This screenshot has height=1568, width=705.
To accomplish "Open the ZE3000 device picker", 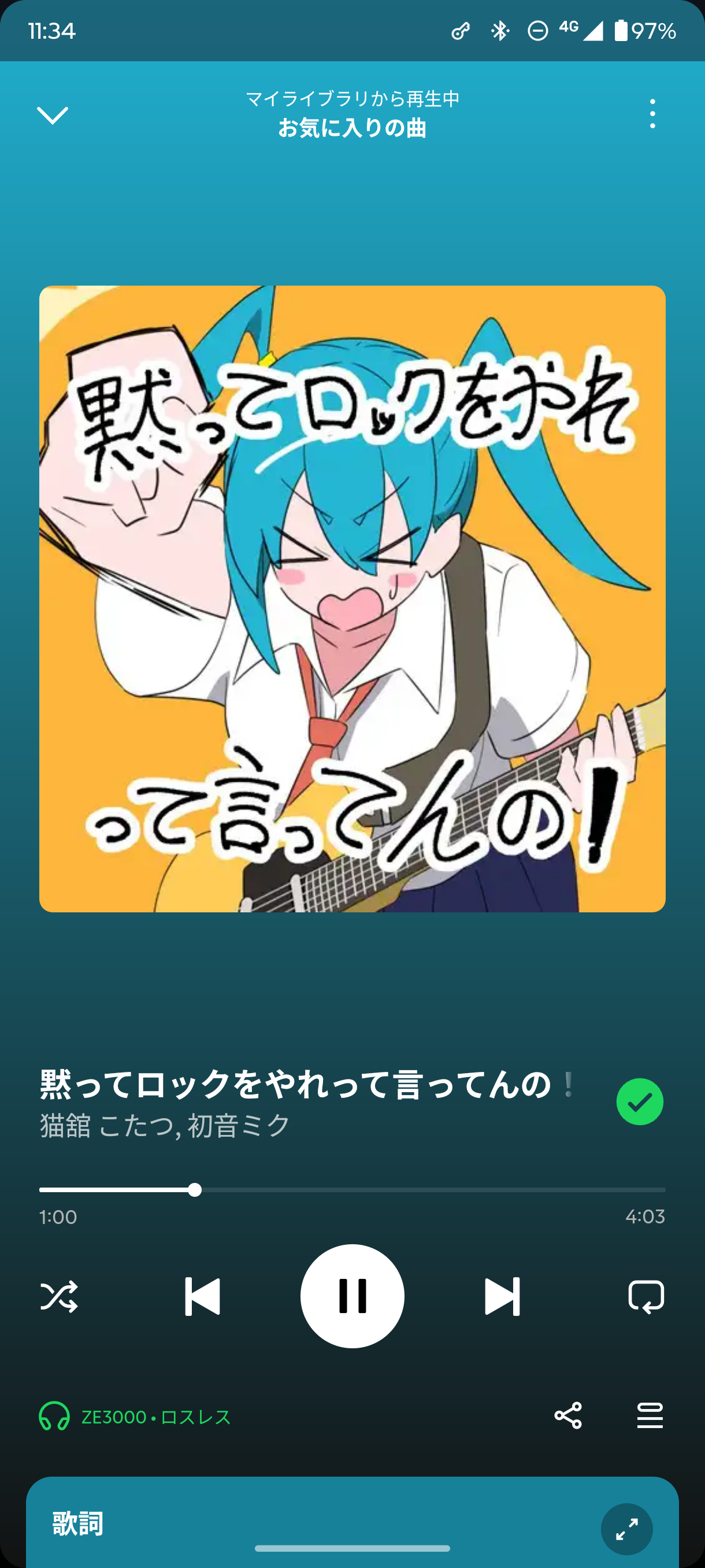I will (135, 1417).
